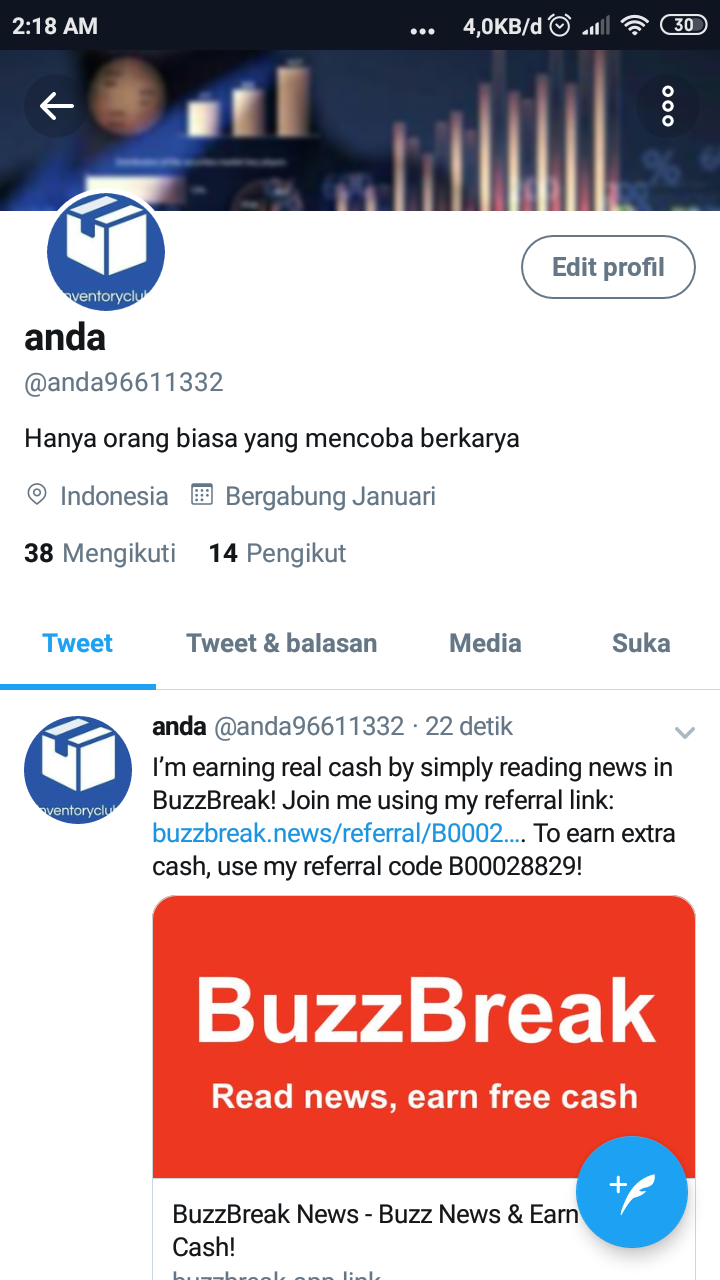This screenshot has height=1280, width=720.
Task: View the 38 Mengikuti list
Action: (100, 553)
